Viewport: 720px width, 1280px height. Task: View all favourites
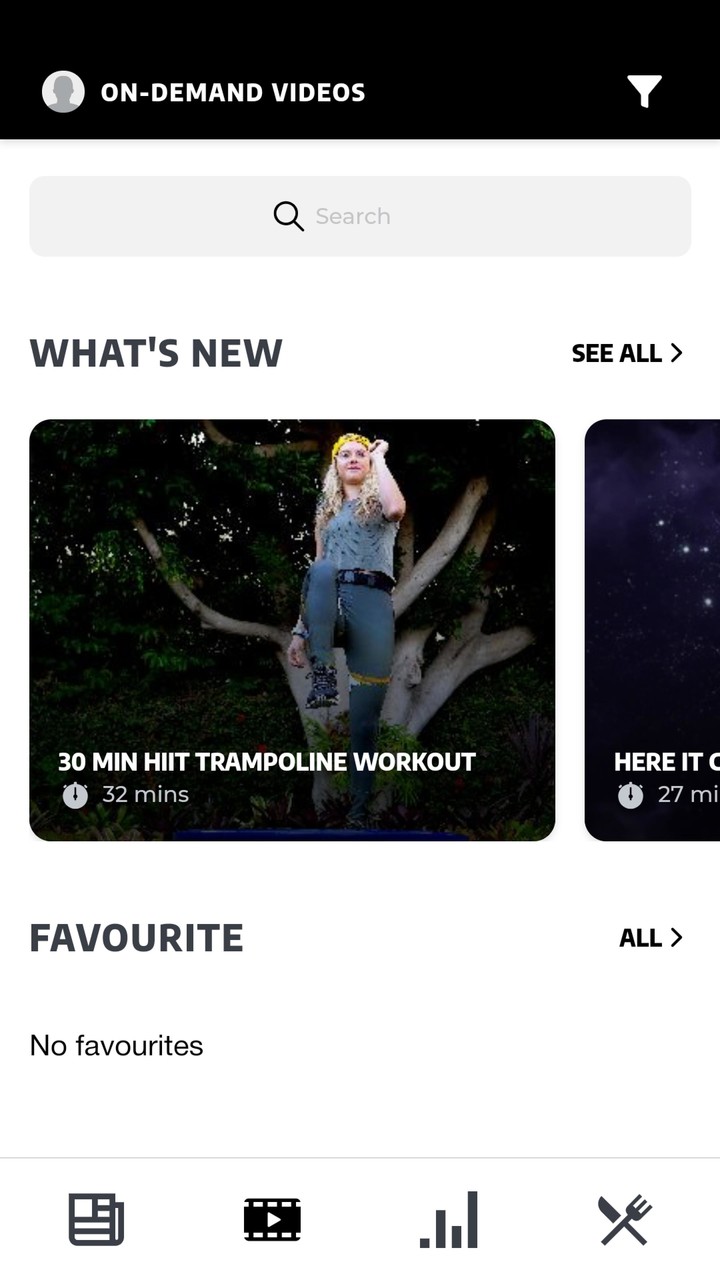click(x=650, y=938)
